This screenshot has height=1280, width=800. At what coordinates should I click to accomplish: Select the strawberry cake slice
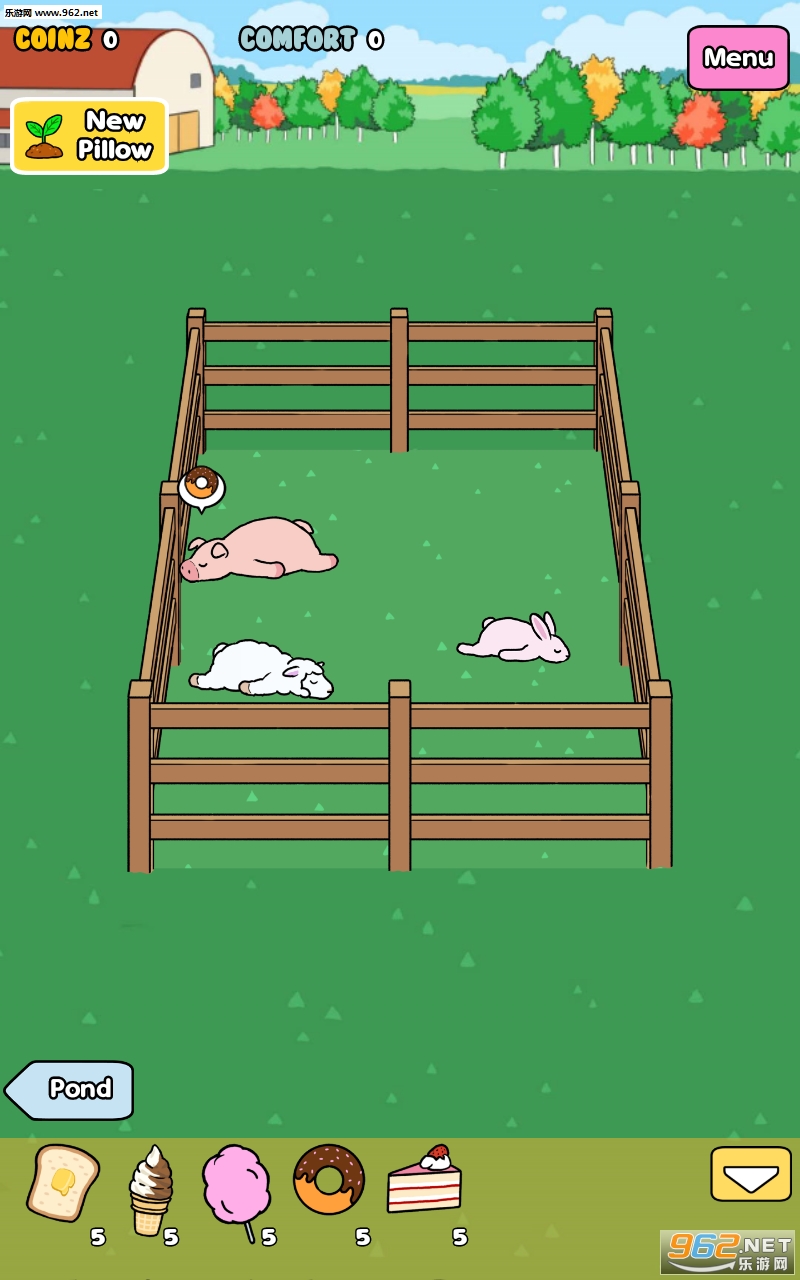click(425, 1181)
